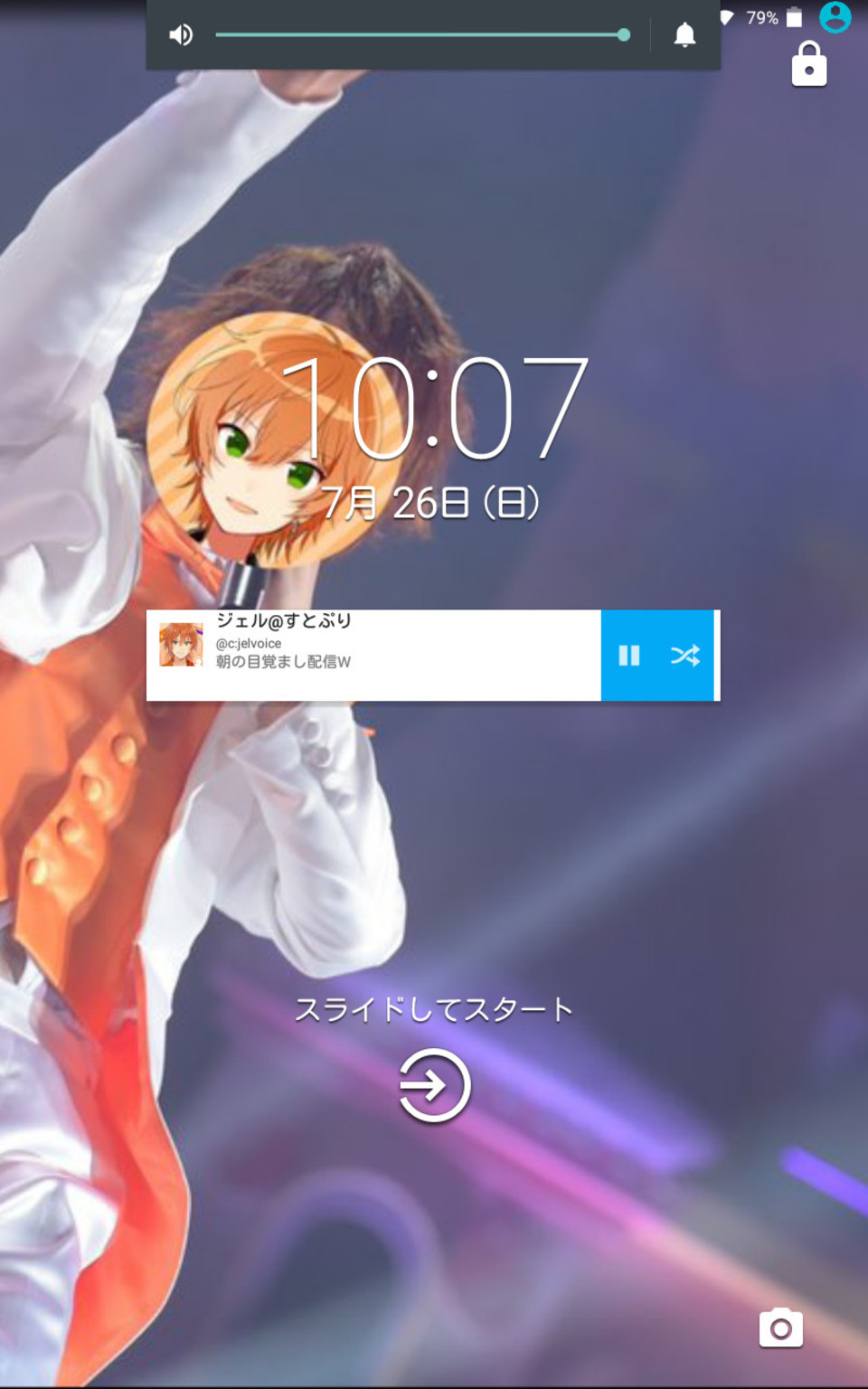
Task: Tap the volume slider track
Action: click(x=420, y=35)
